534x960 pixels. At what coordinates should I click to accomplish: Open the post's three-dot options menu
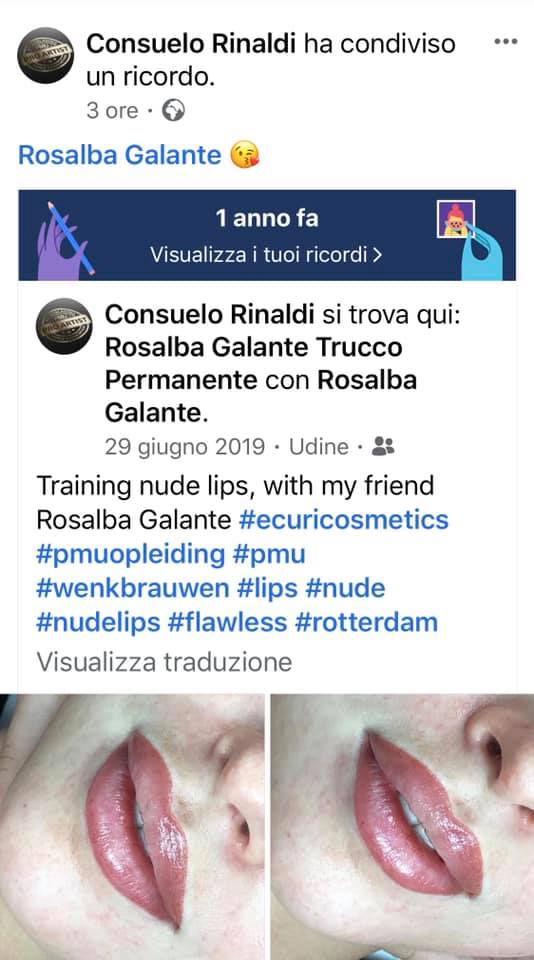506,42
